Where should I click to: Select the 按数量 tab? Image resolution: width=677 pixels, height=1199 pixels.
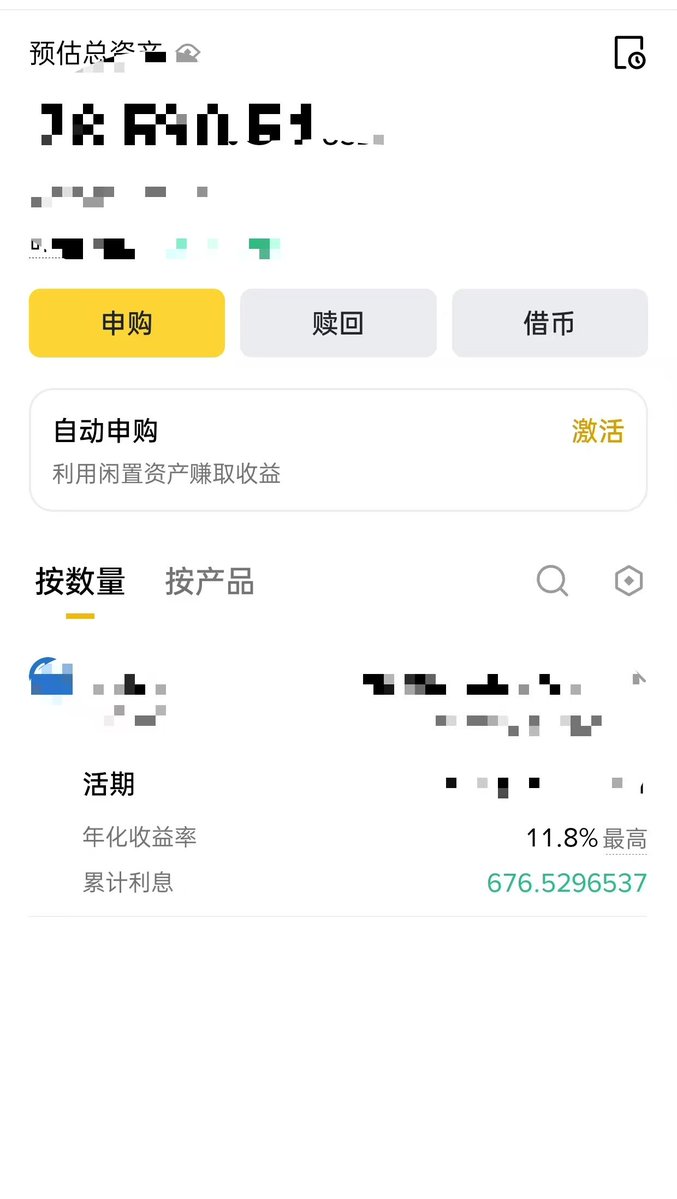80,581
